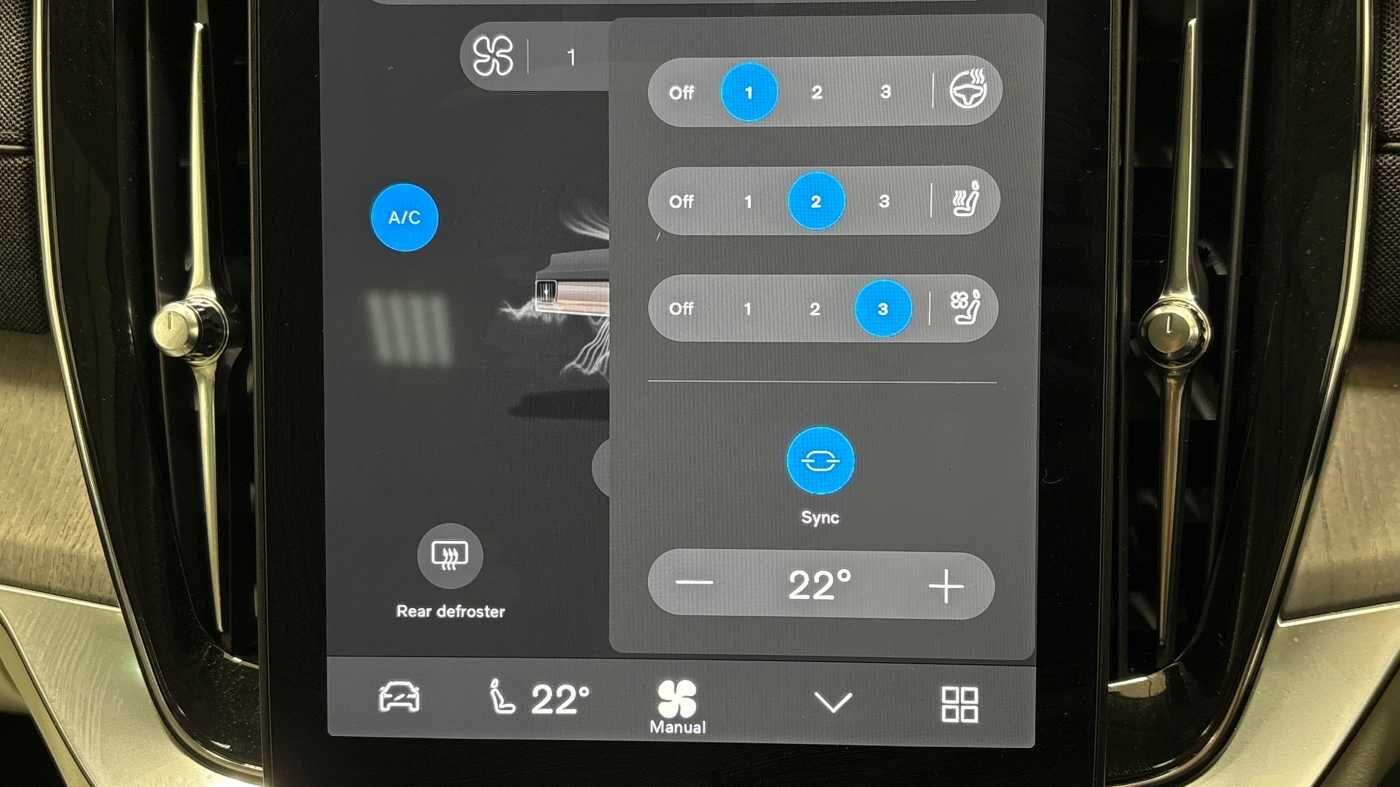Collapse the climate panel with down chevron

tap(832, 702)
